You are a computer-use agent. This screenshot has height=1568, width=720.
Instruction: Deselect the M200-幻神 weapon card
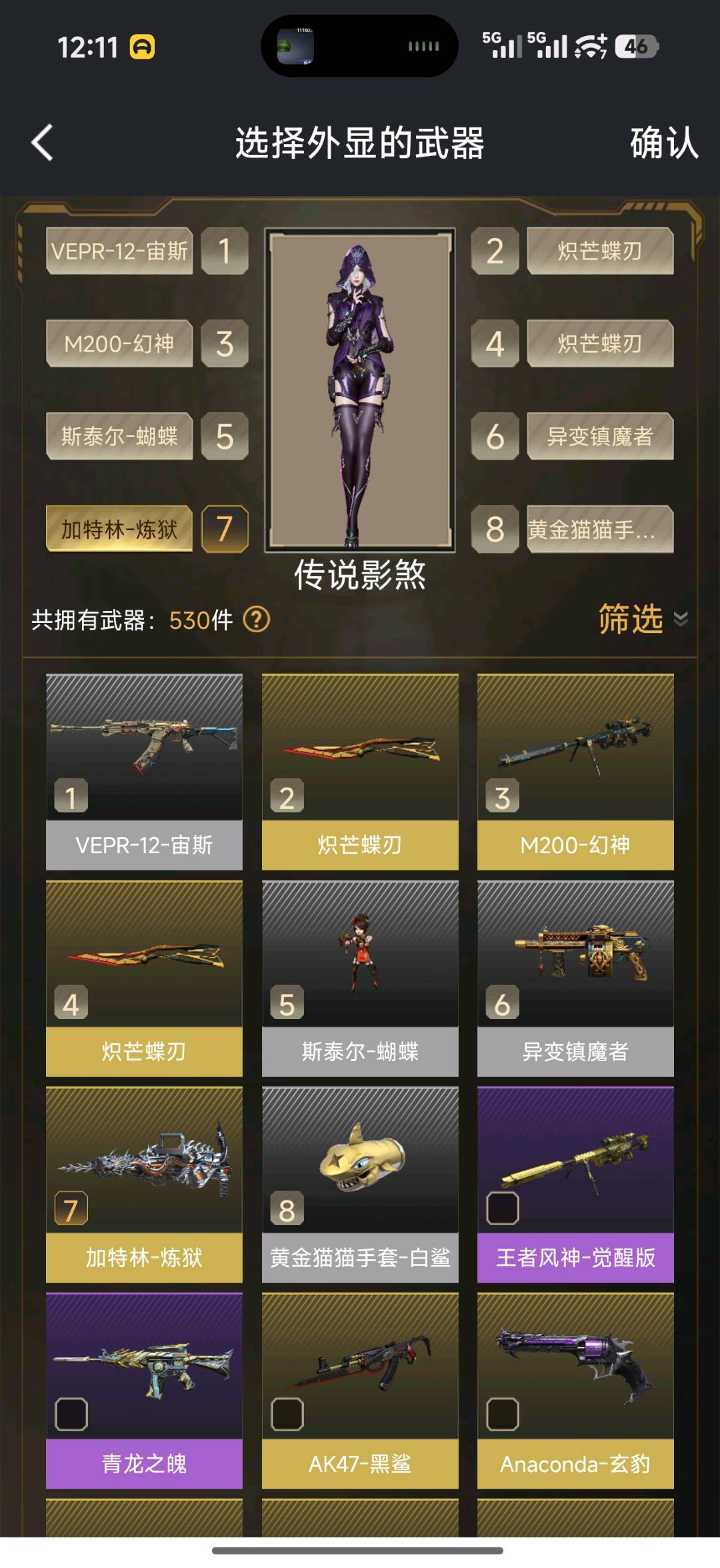(575, 772)
